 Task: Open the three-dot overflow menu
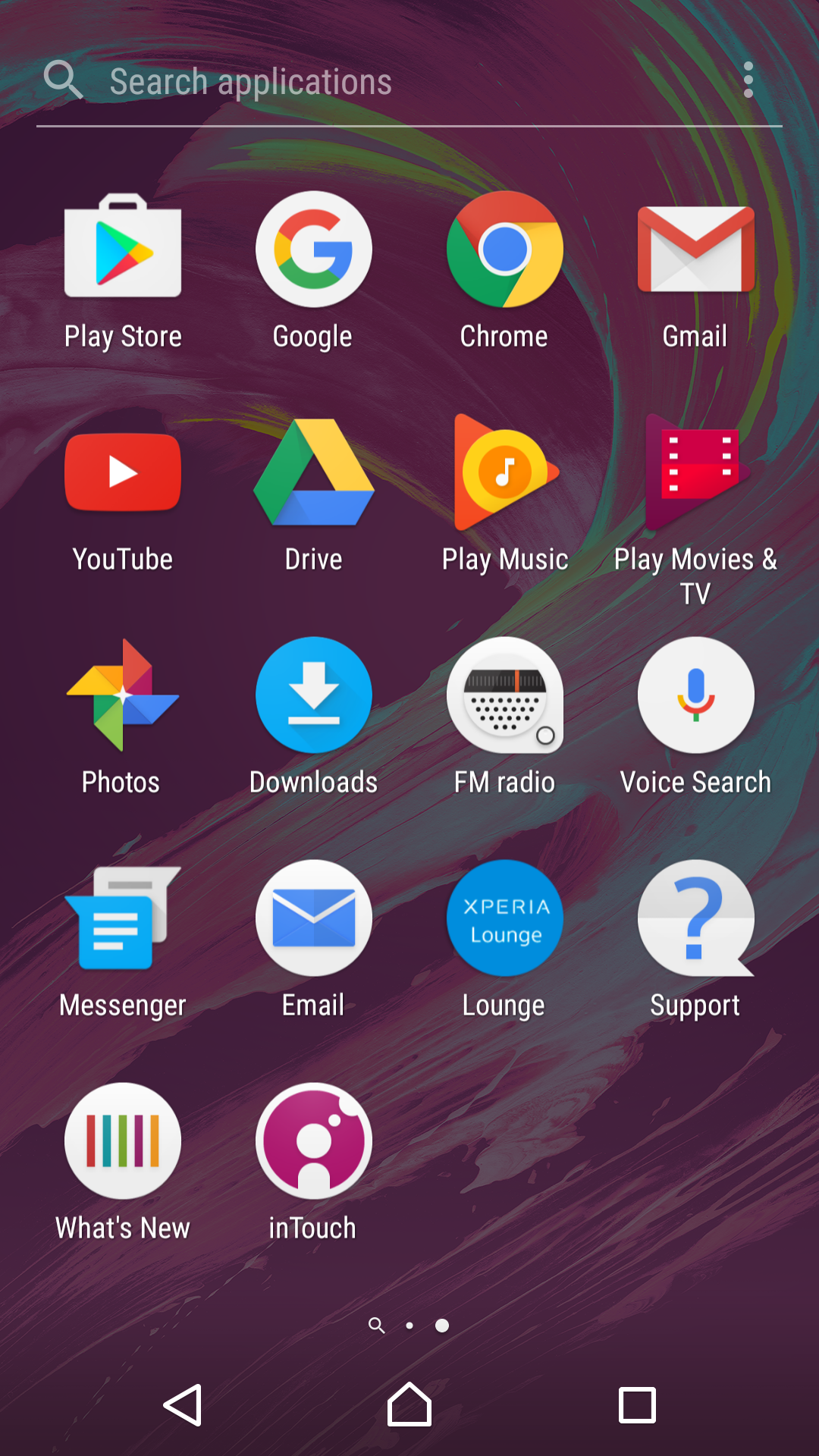tap(748, 80)
